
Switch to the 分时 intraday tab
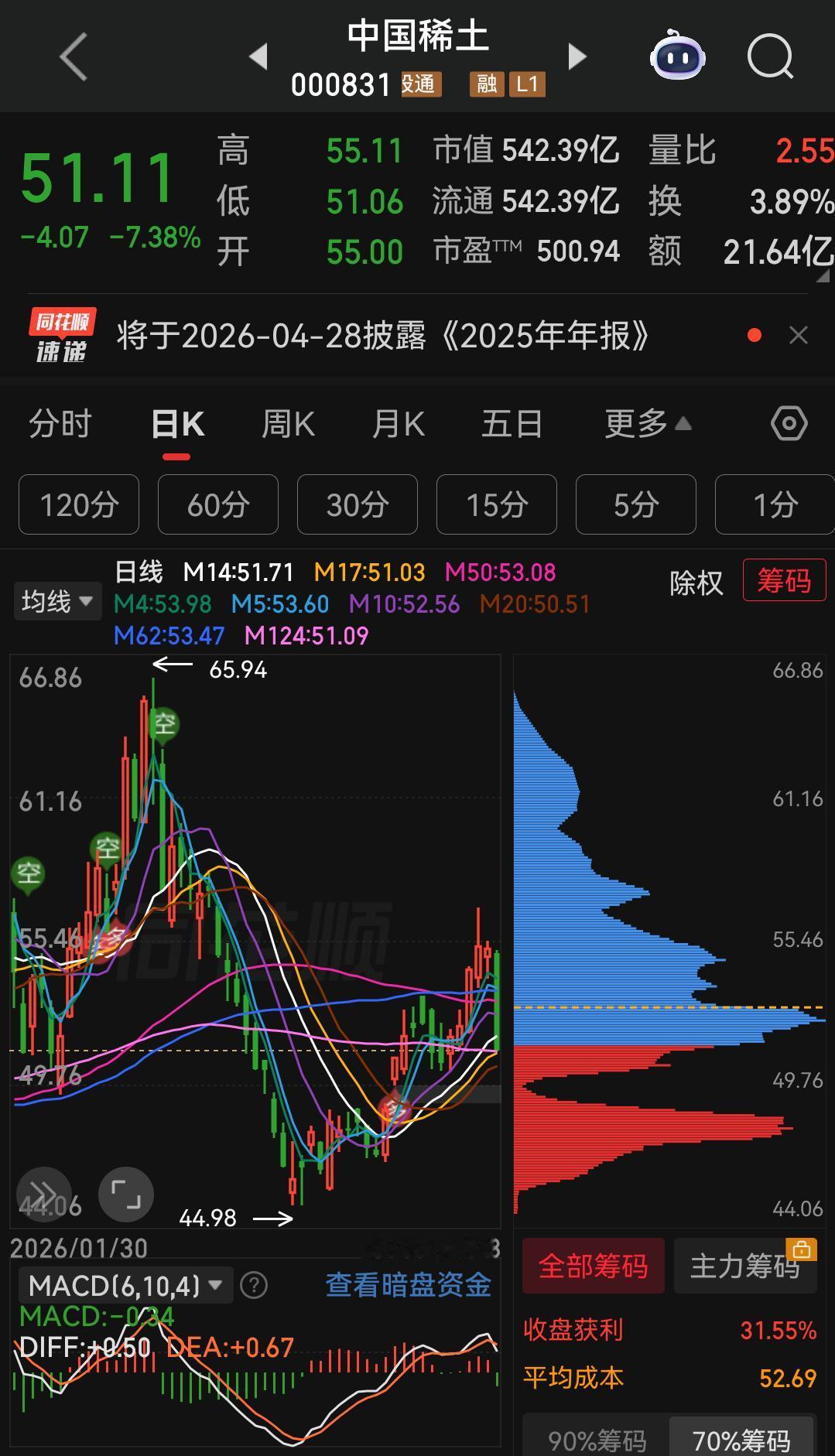[x=62, y=423]
